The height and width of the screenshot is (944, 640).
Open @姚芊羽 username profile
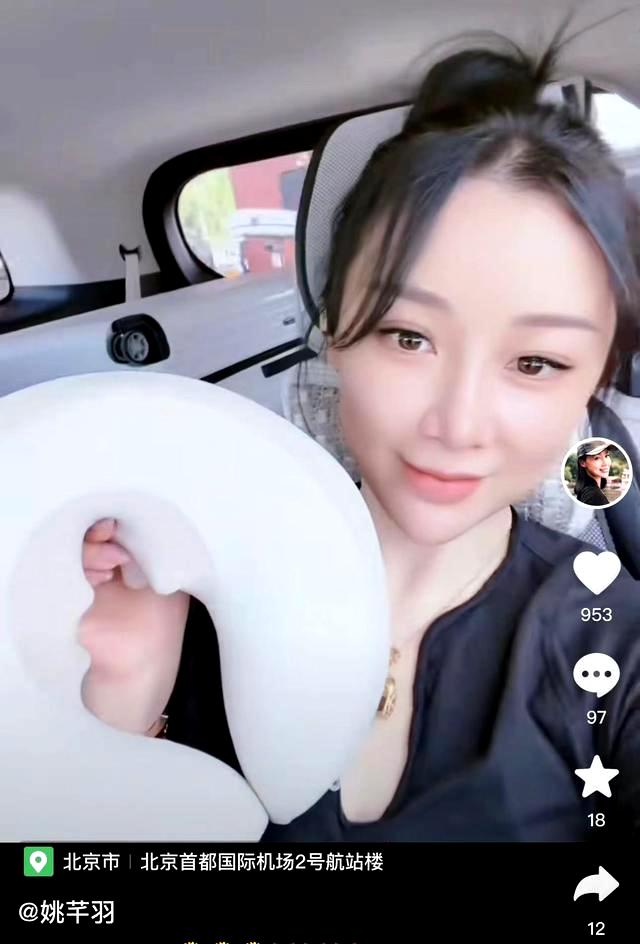[x=67, y=912]
